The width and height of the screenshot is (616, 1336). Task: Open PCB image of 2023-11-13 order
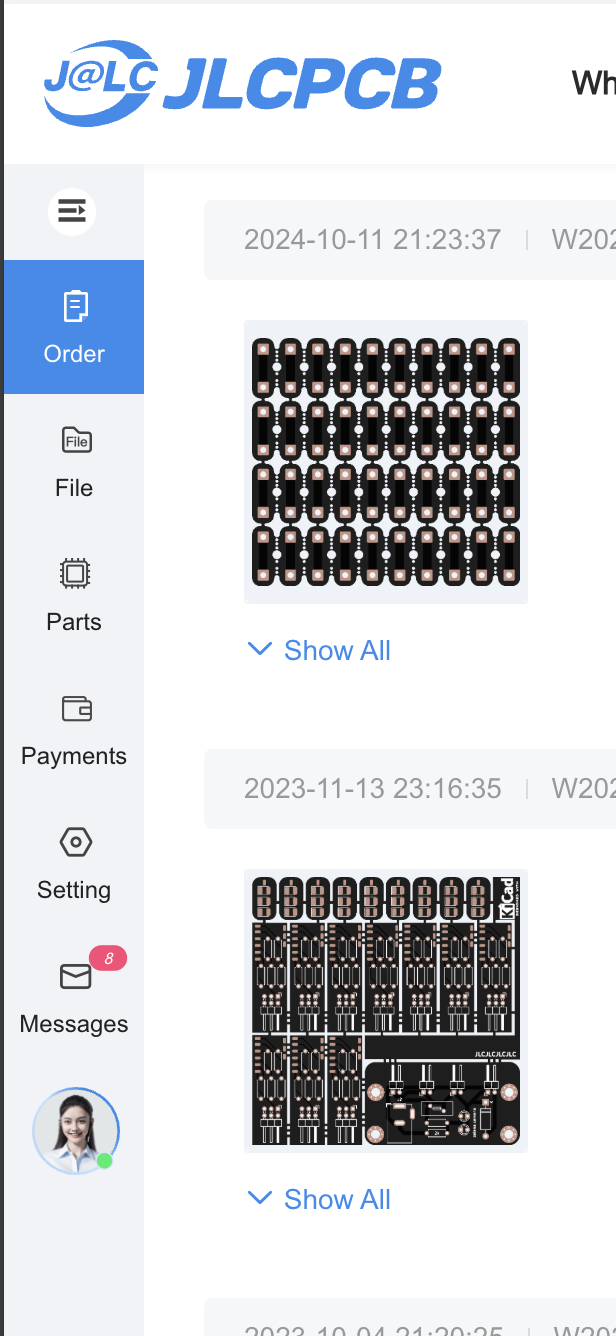click(386, 1010)
